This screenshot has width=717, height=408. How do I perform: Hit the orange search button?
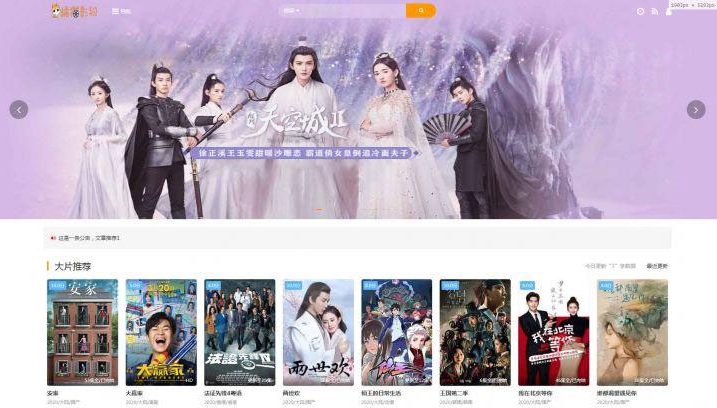[x=421, y=11]
